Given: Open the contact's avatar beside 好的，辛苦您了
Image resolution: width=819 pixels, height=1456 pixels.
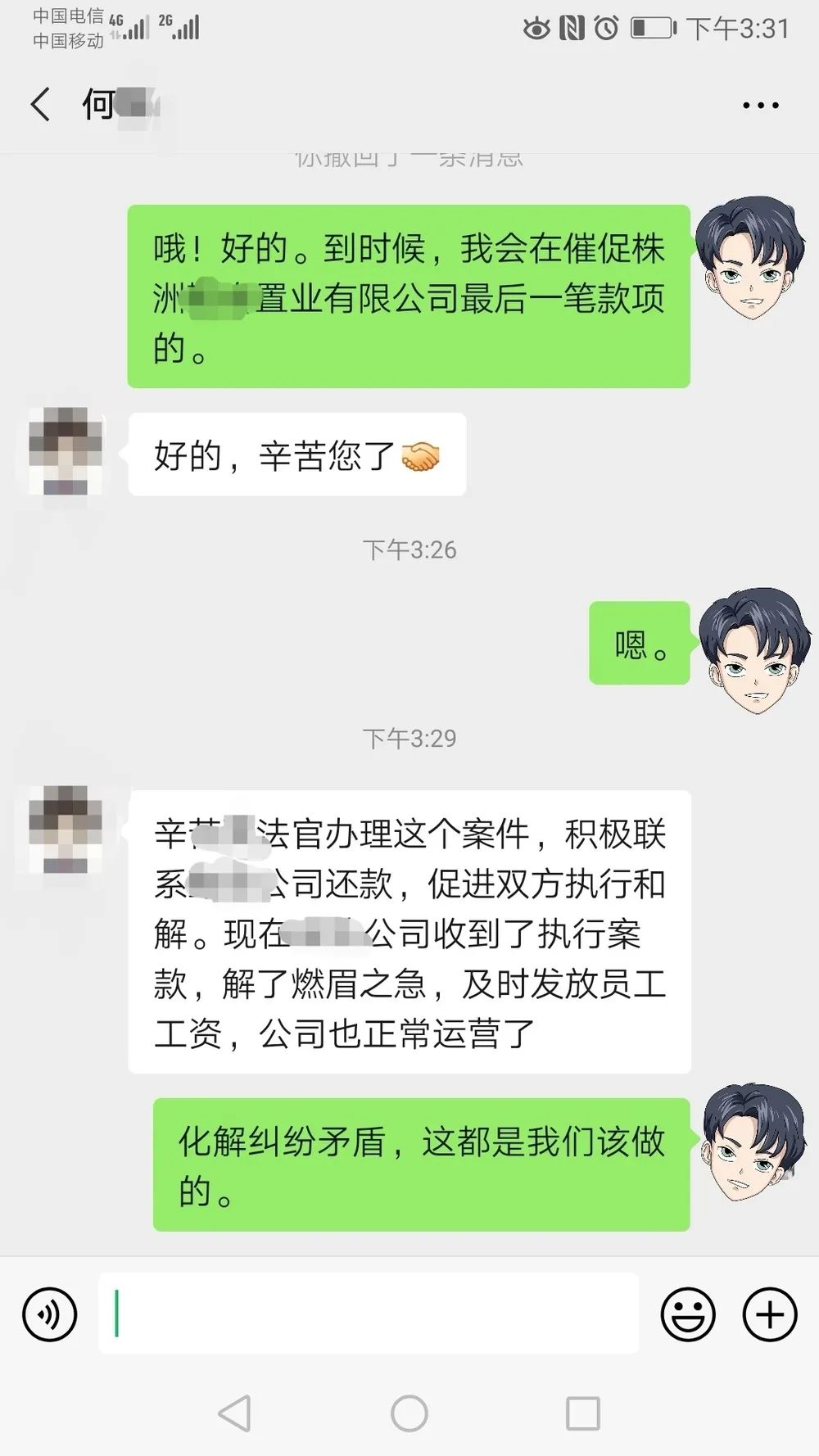Looking at the screenshot, I should (66, 451).
